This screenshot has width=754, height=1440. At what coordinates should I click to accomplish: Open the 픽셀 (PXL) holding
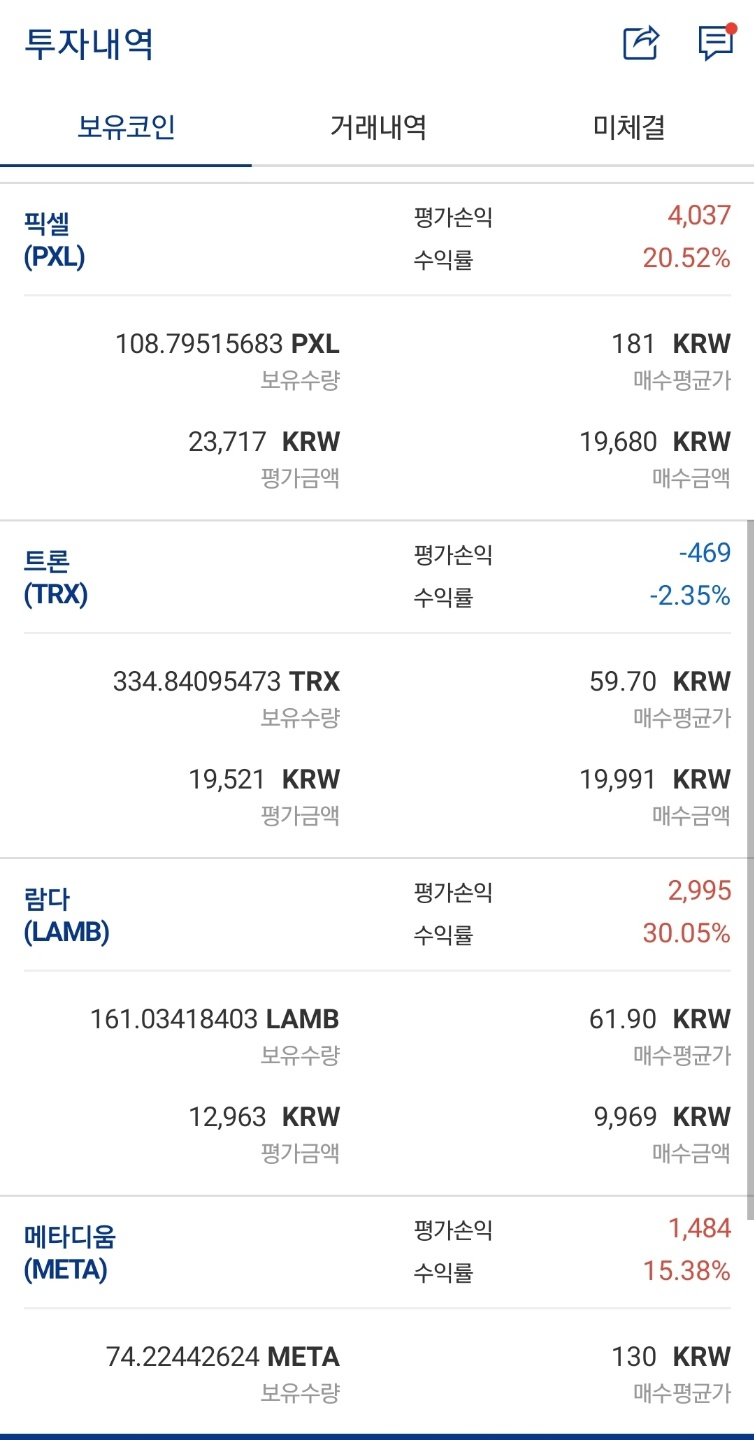[55, 239]
